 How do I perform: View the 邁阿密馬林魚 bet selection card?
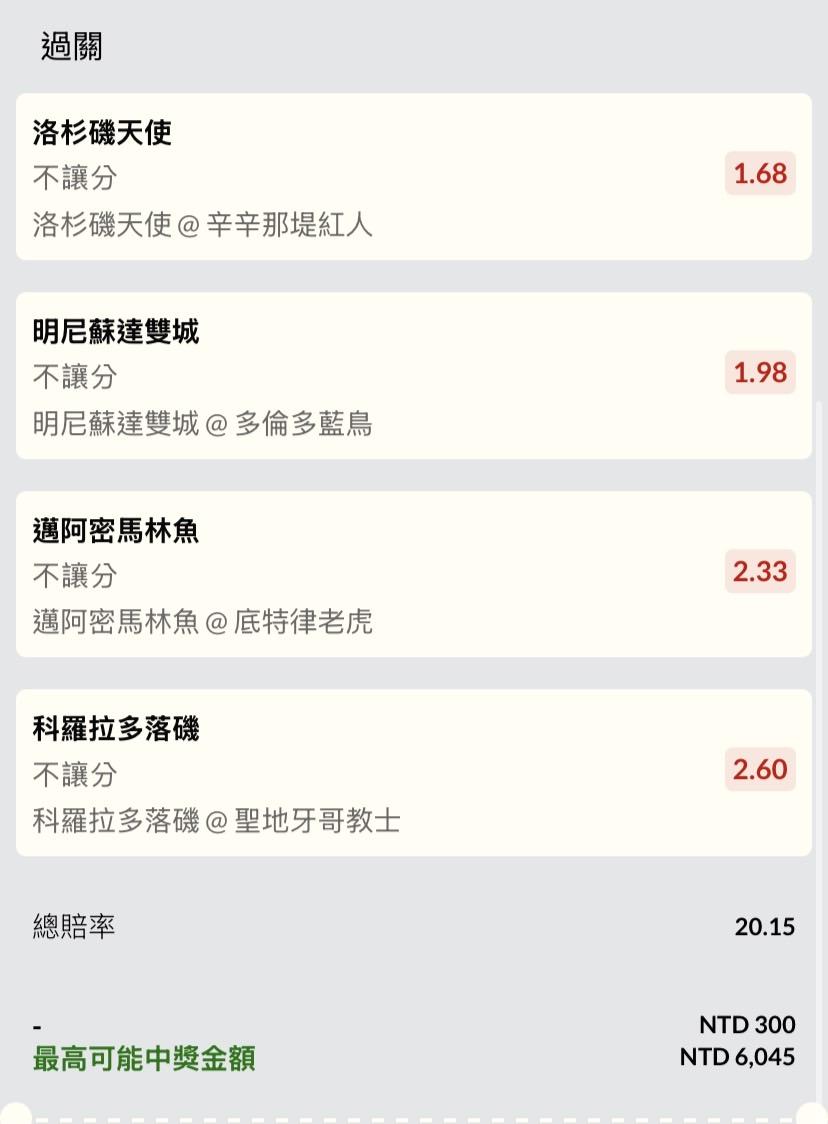coord(413,574)
